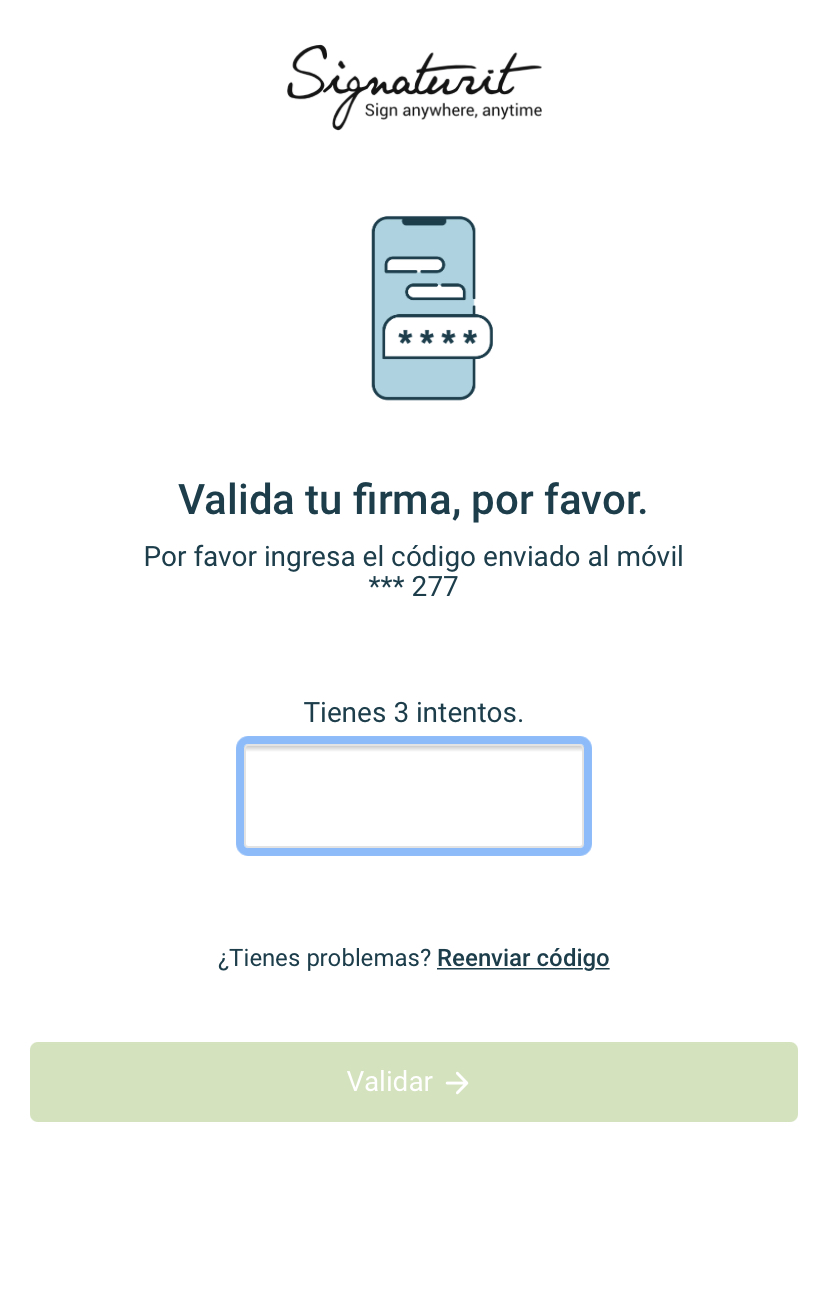Screen dimensions: 828x1298
Task: Tap the Reenviar código link
Action: click(x=523, y=958)
